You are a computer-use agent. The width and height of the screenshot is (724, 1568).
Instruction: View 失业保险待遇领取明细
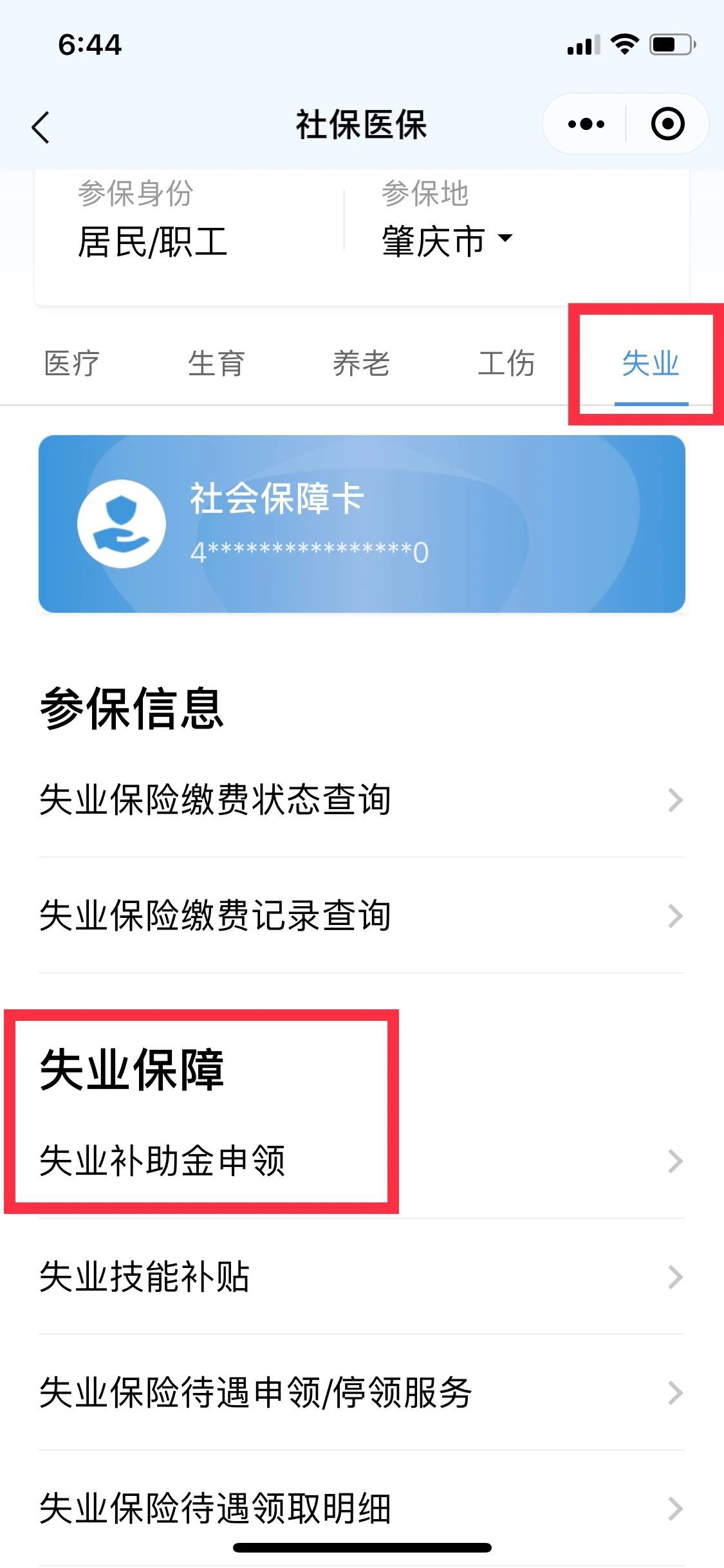pyautogui.click(x=361, y=1508)
